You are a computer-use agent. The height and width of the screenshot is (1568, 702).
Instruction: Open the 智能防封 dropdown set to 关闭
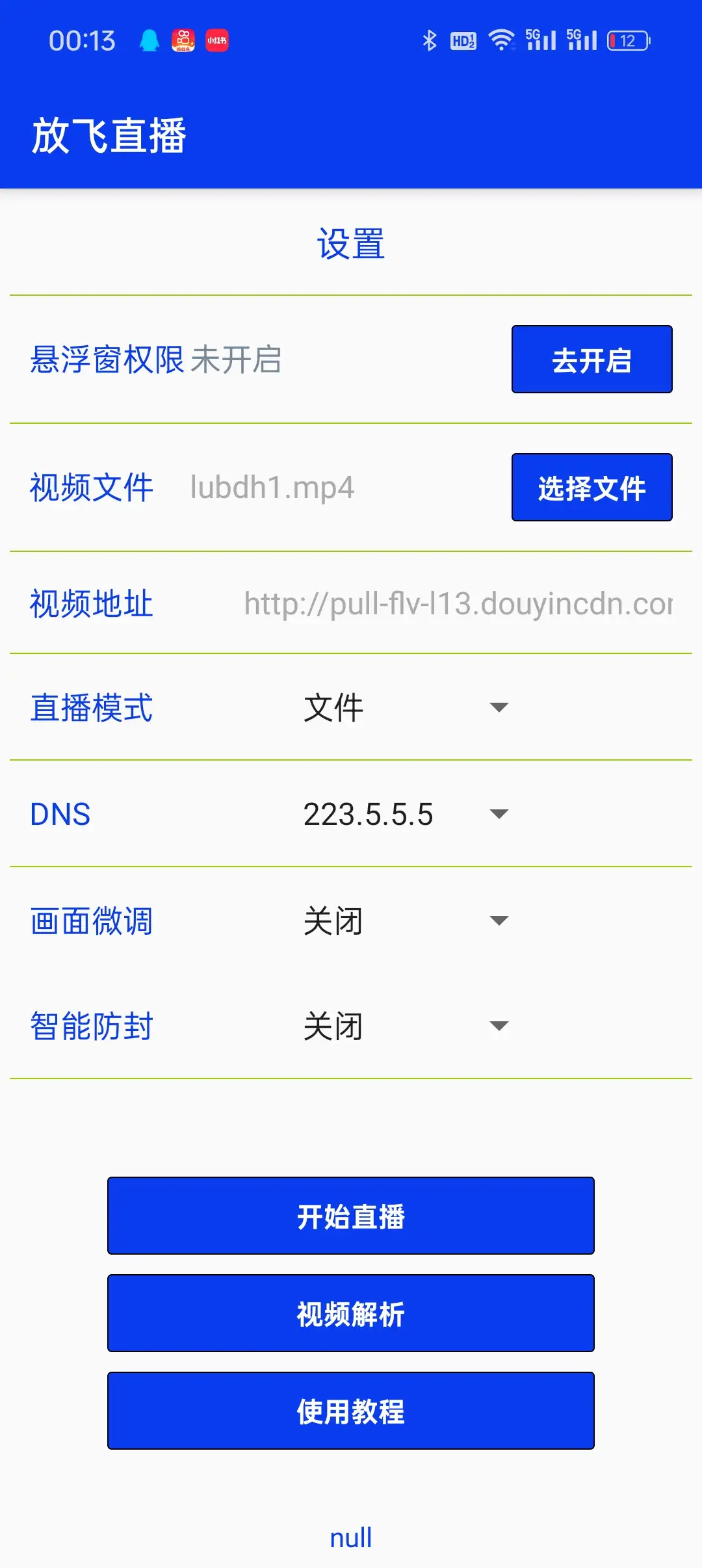click(x=403, y=1025)
